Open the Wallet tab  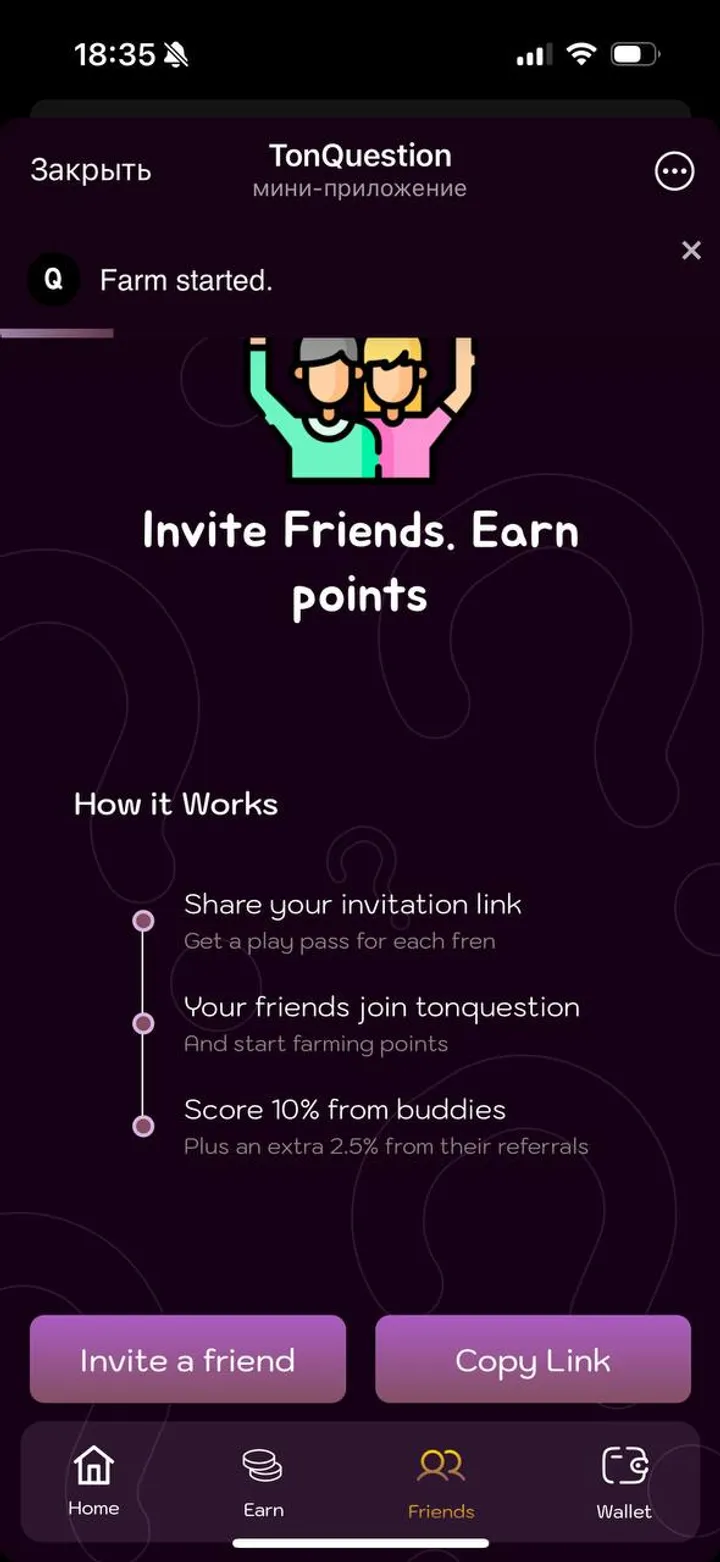click(x=624, y=1481)
